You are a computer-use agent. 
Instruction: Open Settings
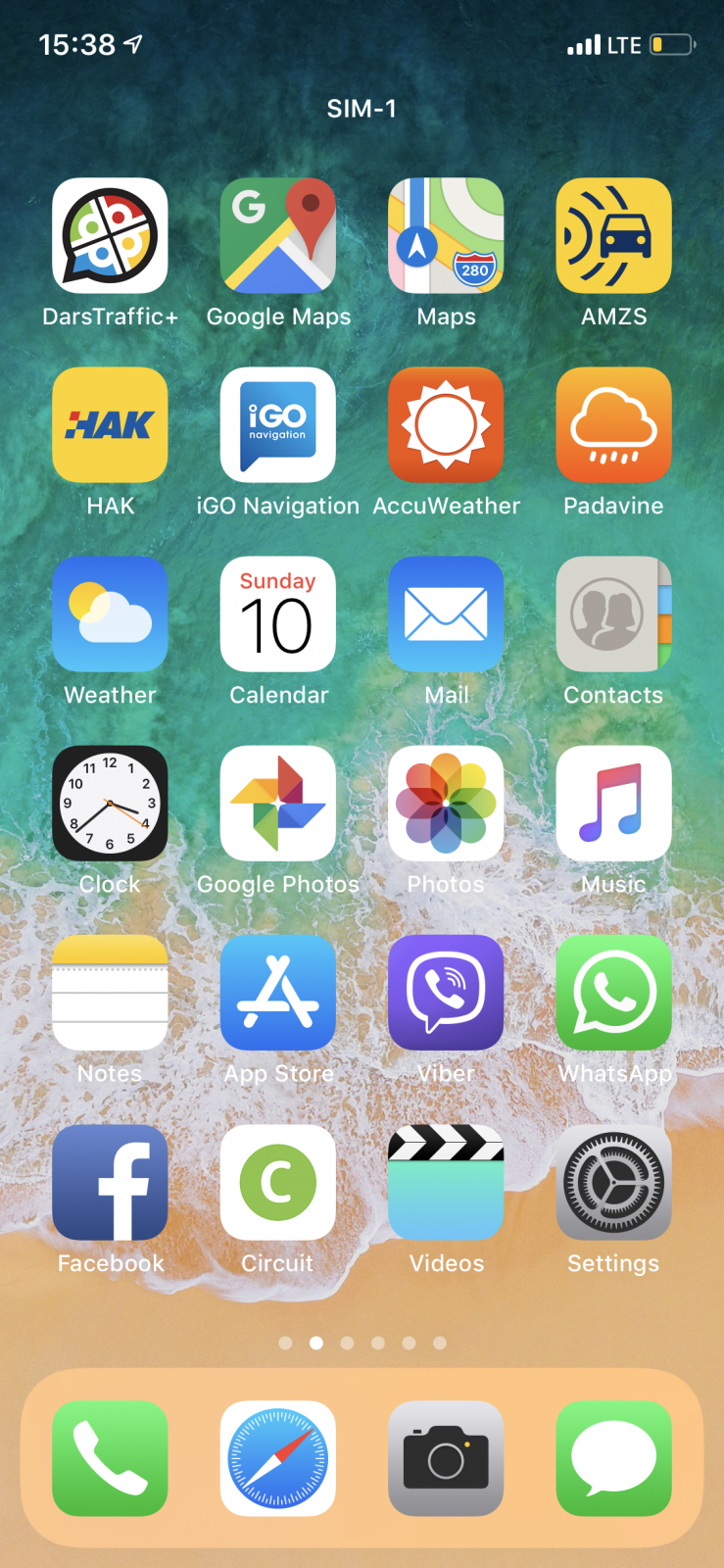(614, 1182)
